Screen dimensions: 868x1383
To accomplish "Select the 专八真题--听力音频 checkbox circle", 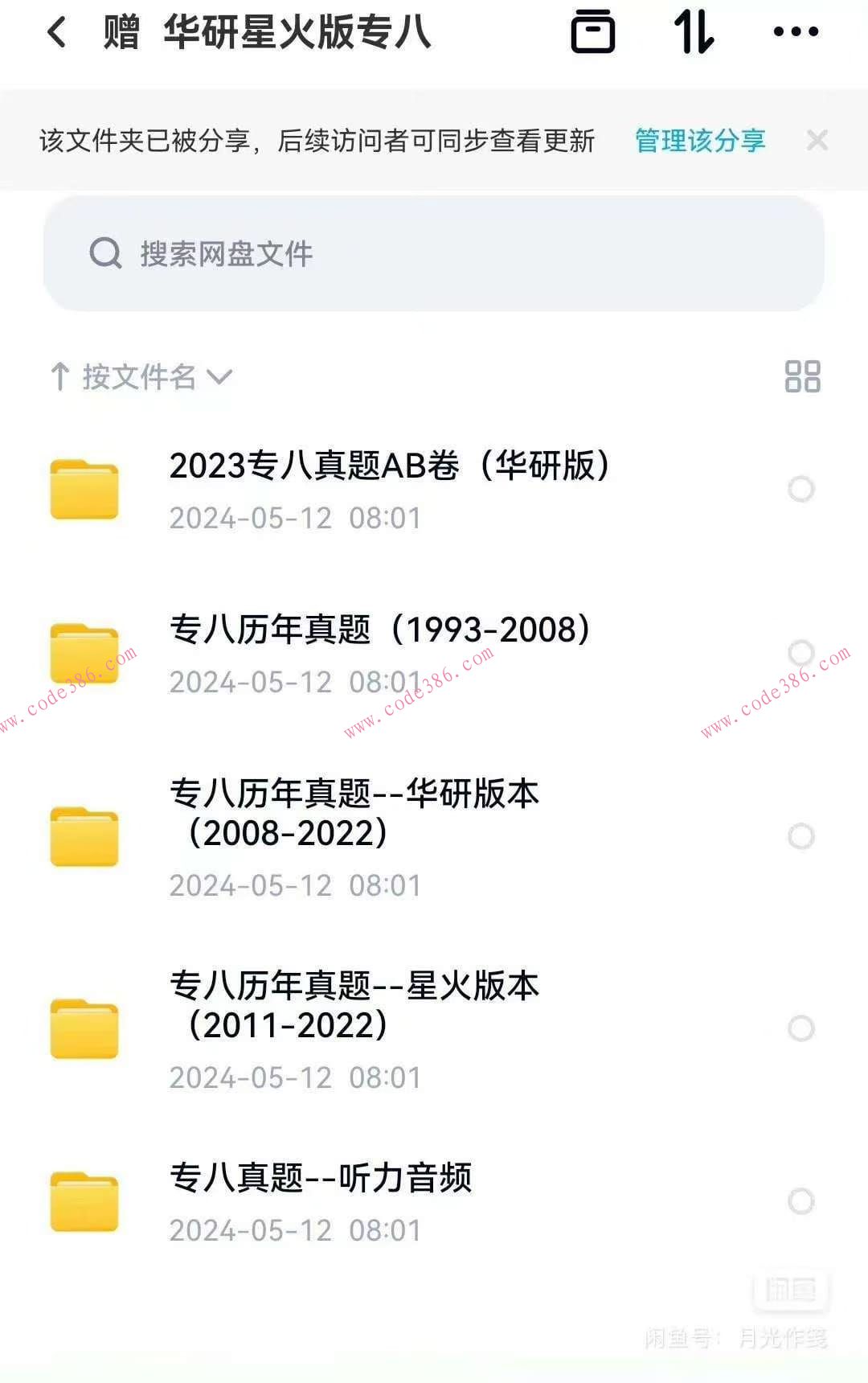I will click(x=800, y=1200).
